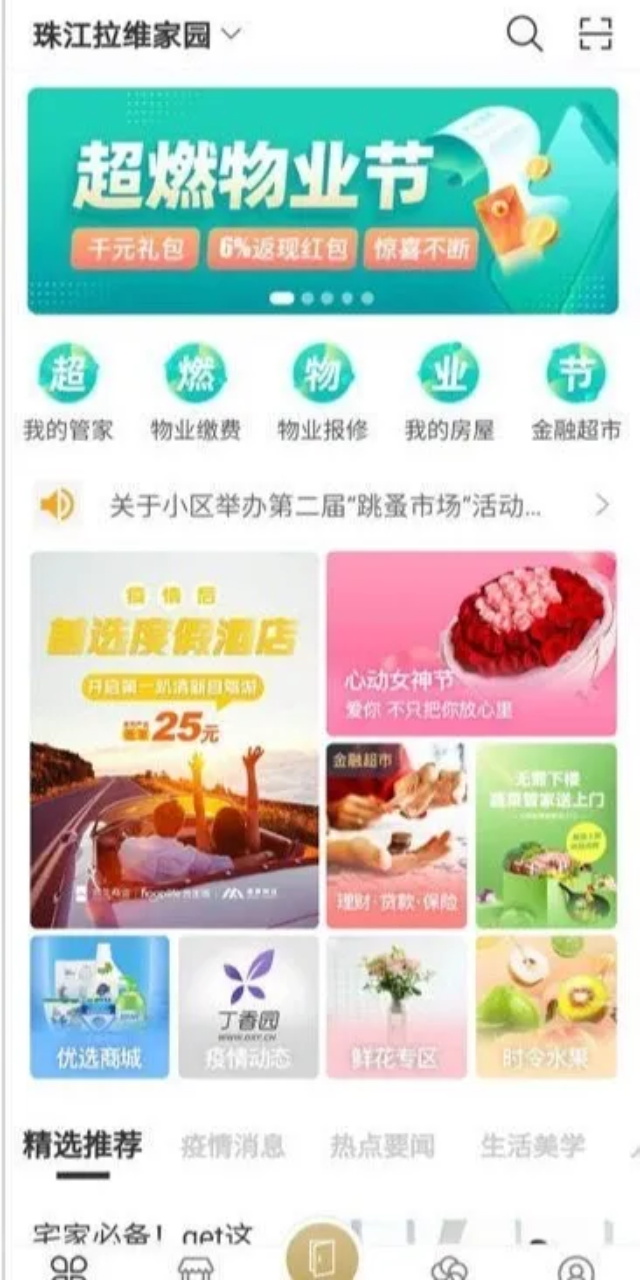Open the 鲜花专区 tile
640x1280 pixels.
pyautogui.click(x=397, y=1007)
